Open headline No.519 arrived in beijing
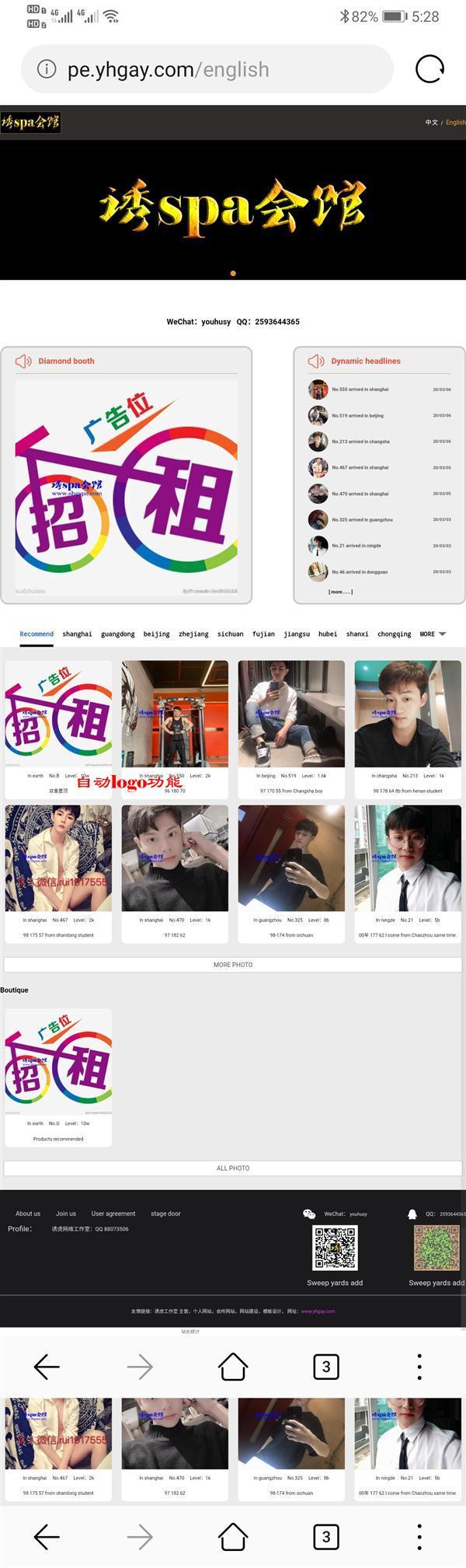This screenshot has height=1568, width=466. tap(358, 416)
